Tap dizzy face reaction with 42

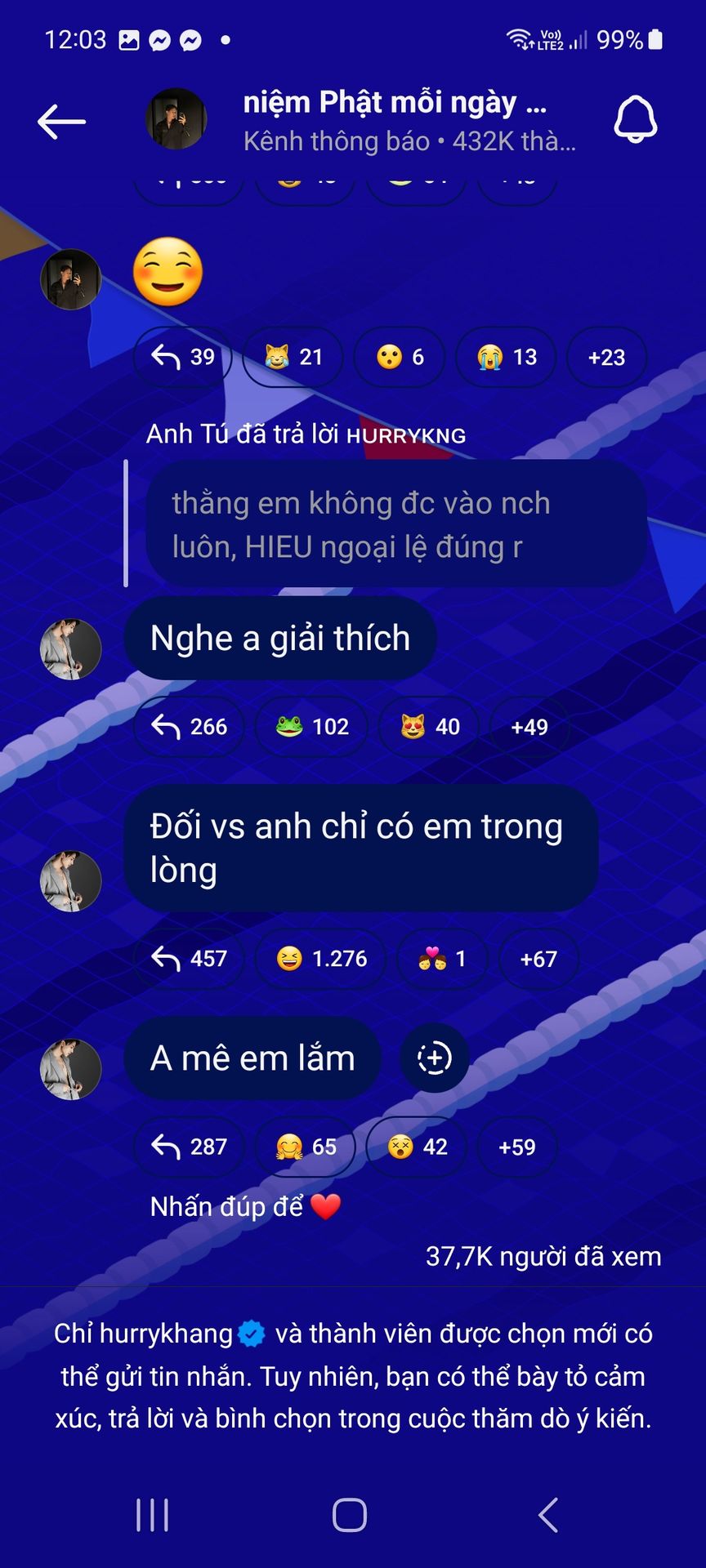click(x=417, y=1147)
